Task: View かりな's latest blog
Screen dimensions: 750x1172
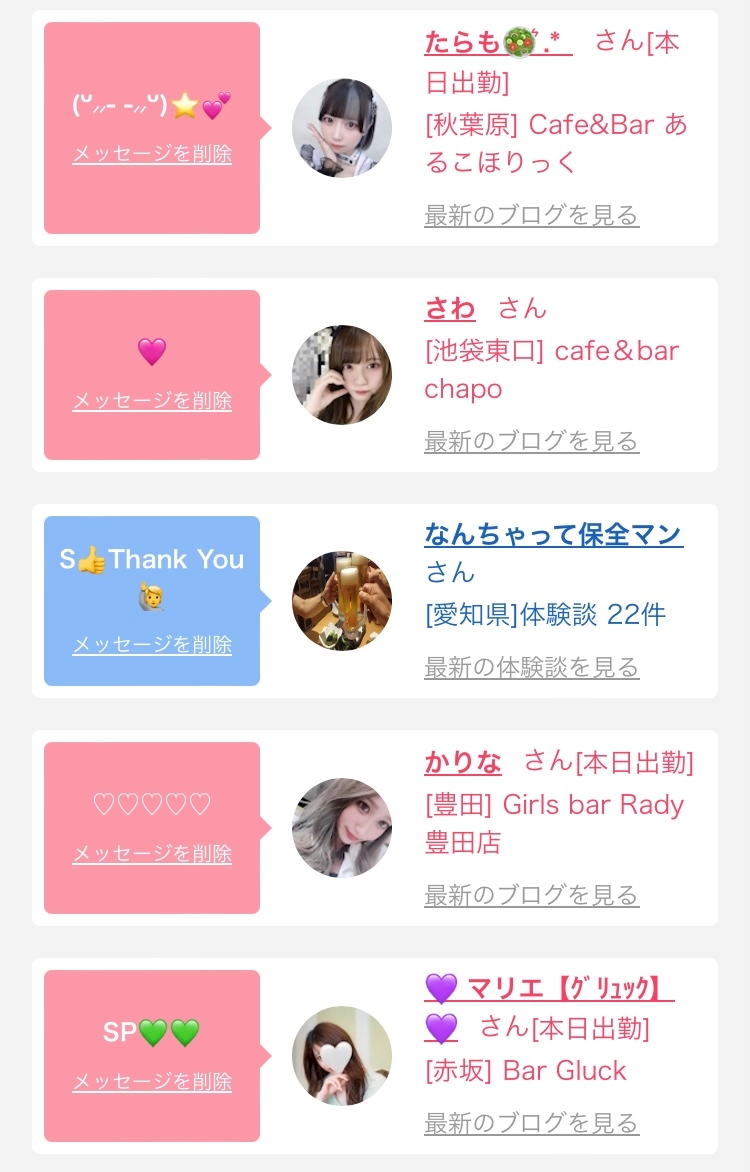Action: click(x=532, y=895)
